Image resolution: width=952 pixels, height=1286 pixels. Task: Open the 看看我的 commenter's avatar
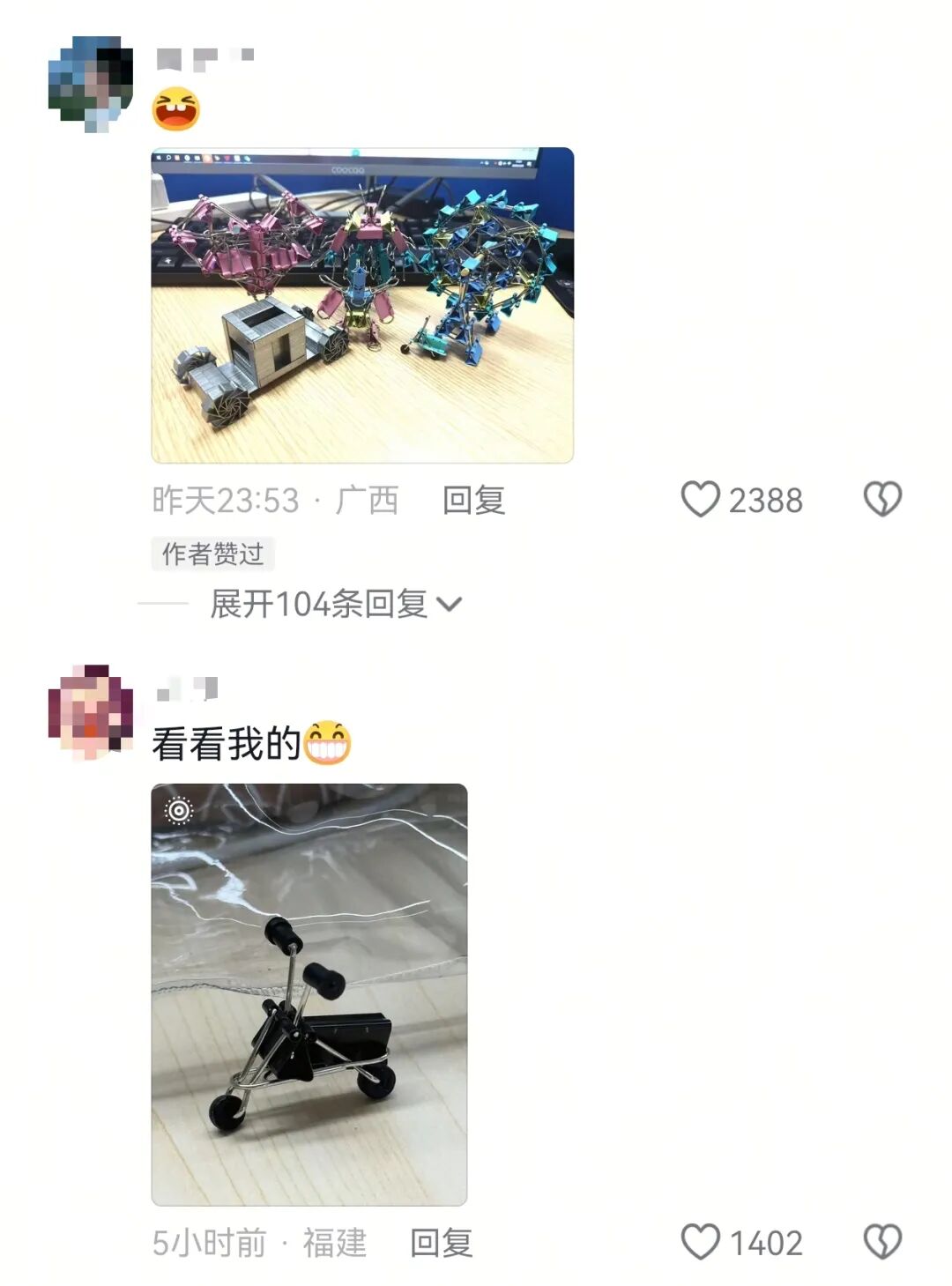coord(91,711)
